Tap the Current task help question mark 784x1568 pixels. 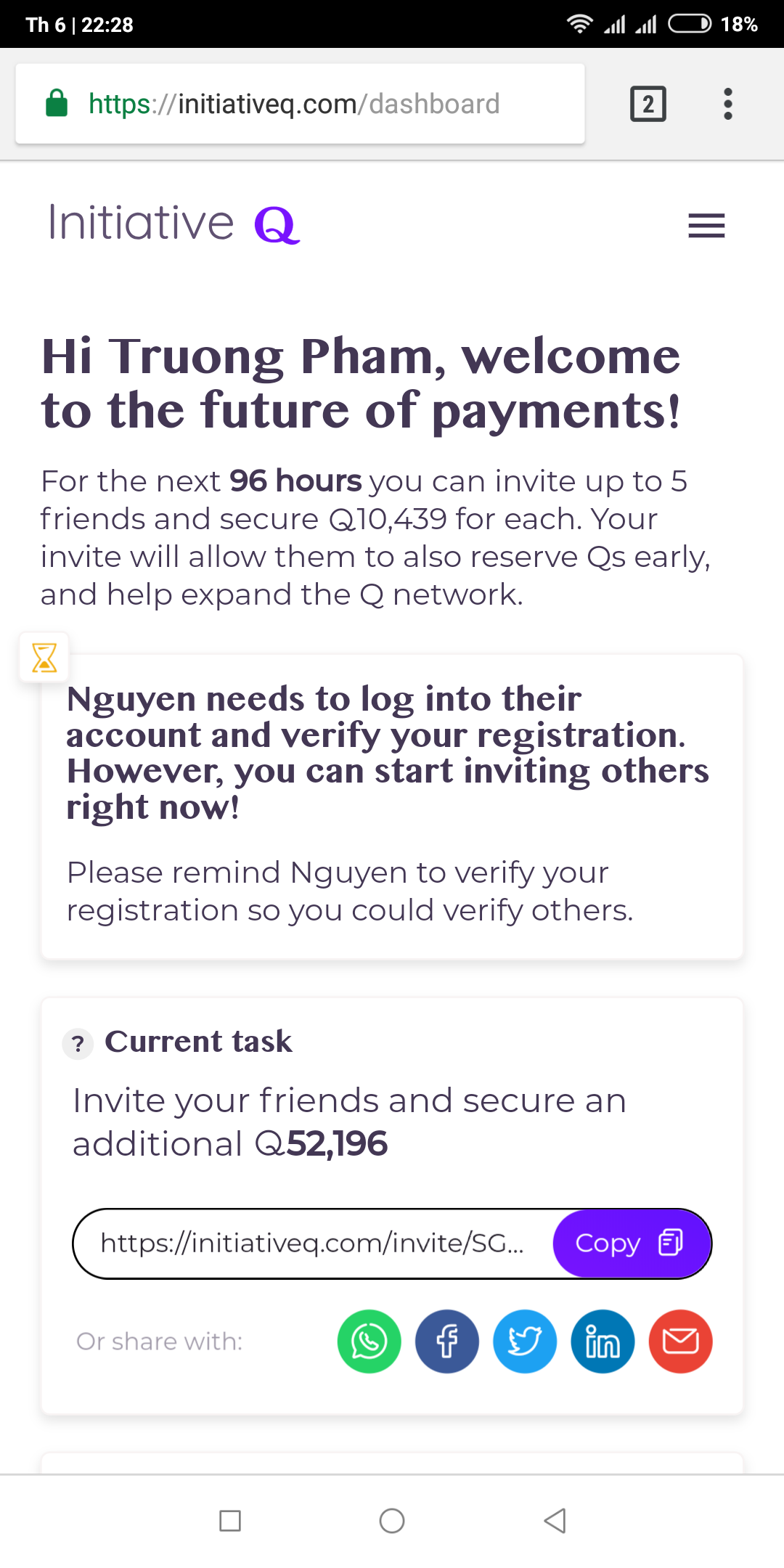pos(78,1045)
